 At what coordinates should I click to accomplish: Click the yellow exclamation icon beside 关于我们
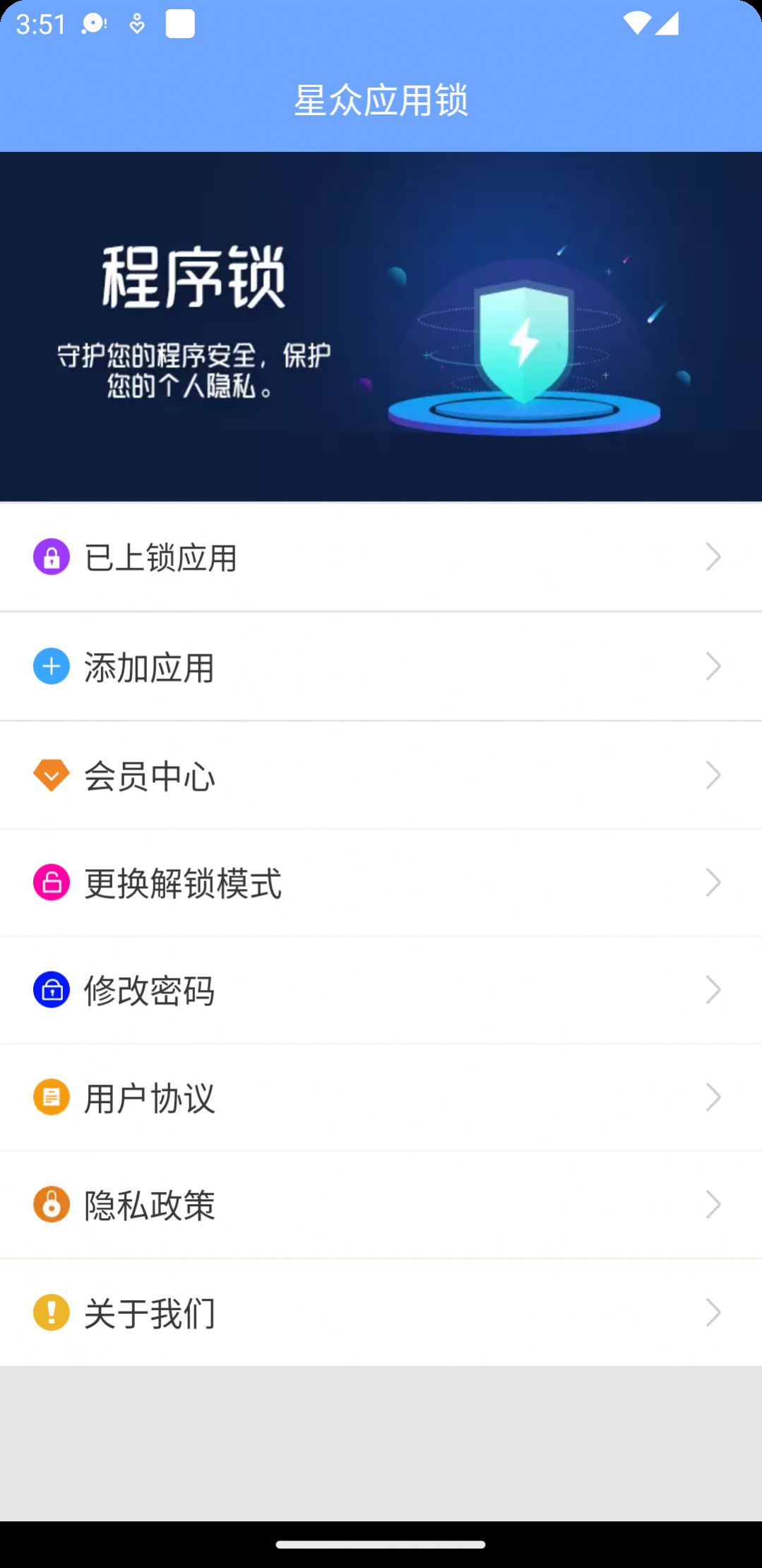coord(50,1312)
